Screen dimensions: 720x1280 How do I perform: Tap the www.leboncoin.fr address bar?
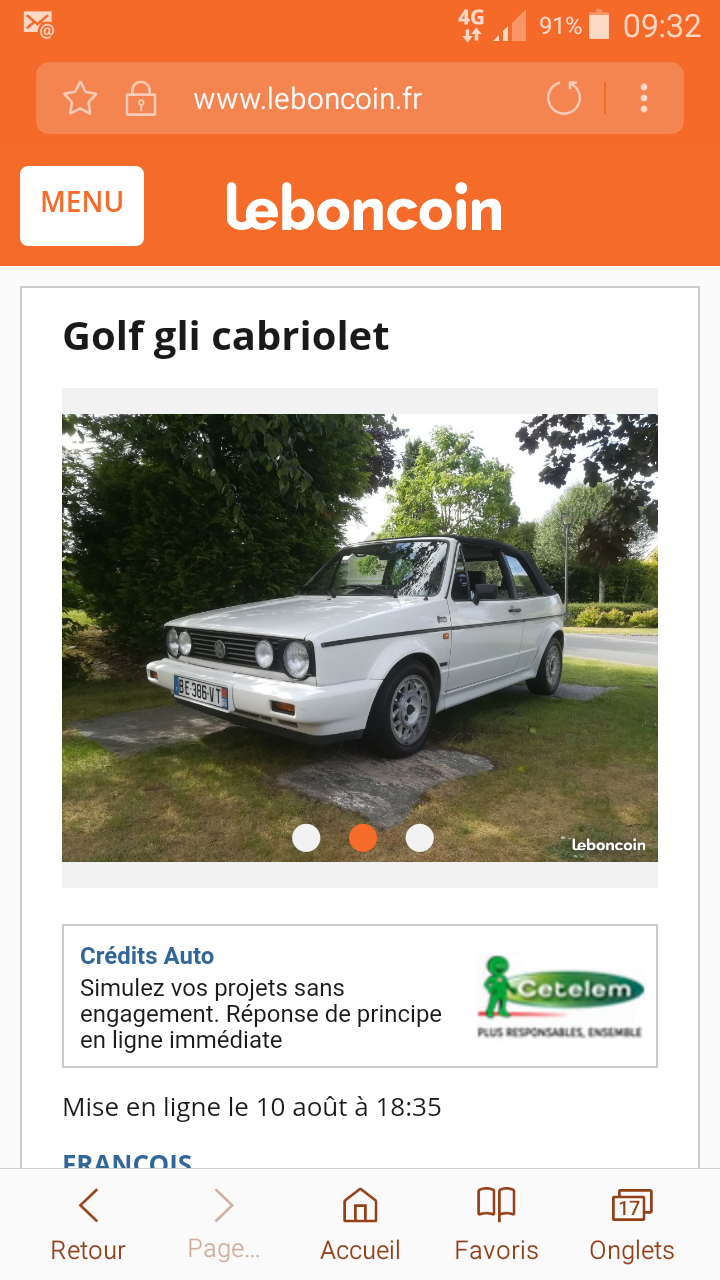coord(307,99)
